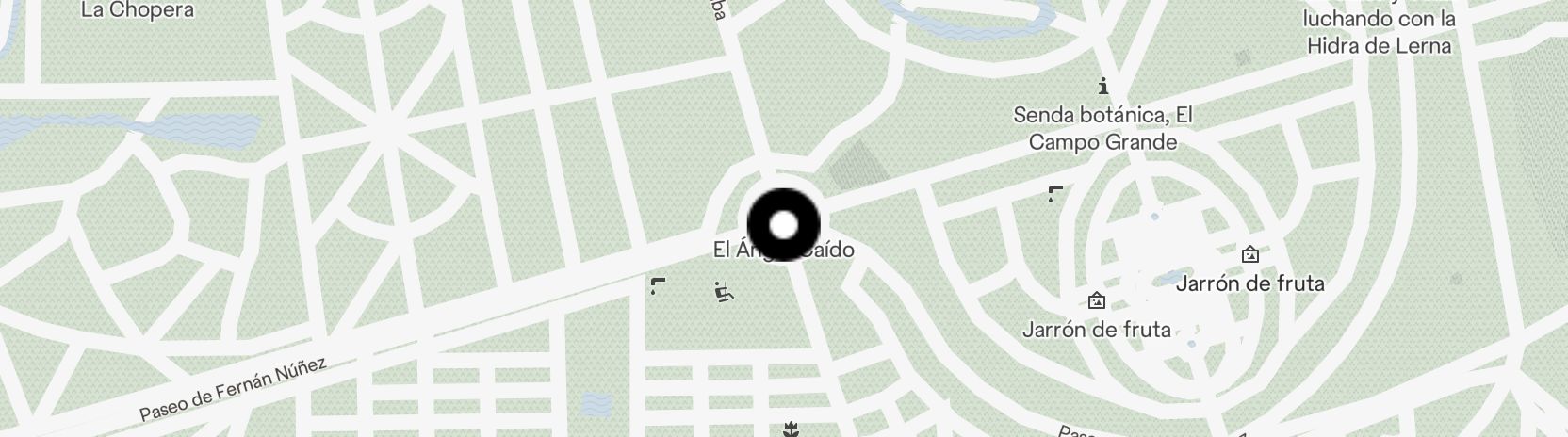Open the Senda botánica info point
This screenshot has height=437, width=1568.
pos(1102,88)
